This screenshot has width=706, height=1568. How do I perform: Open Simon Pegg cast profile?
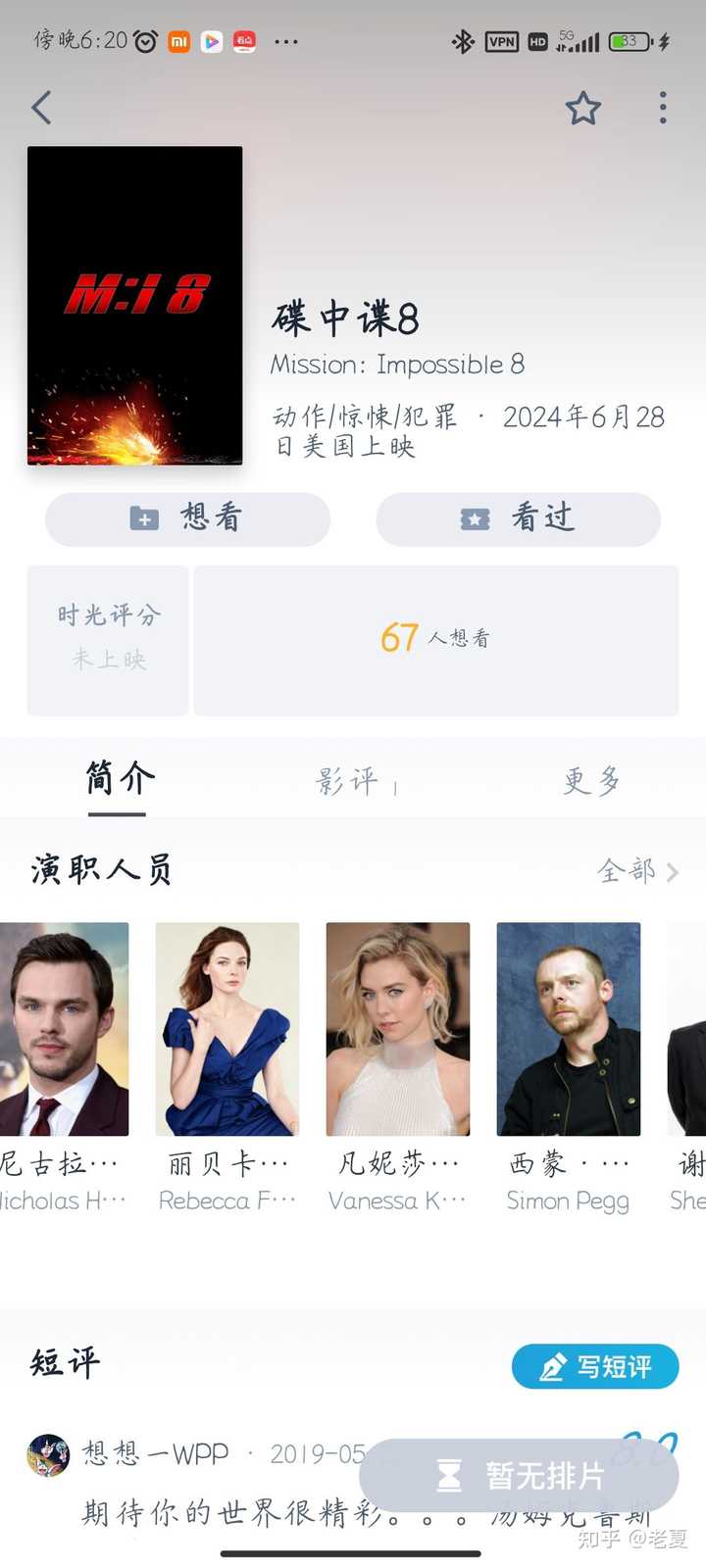pos(569,1029)
